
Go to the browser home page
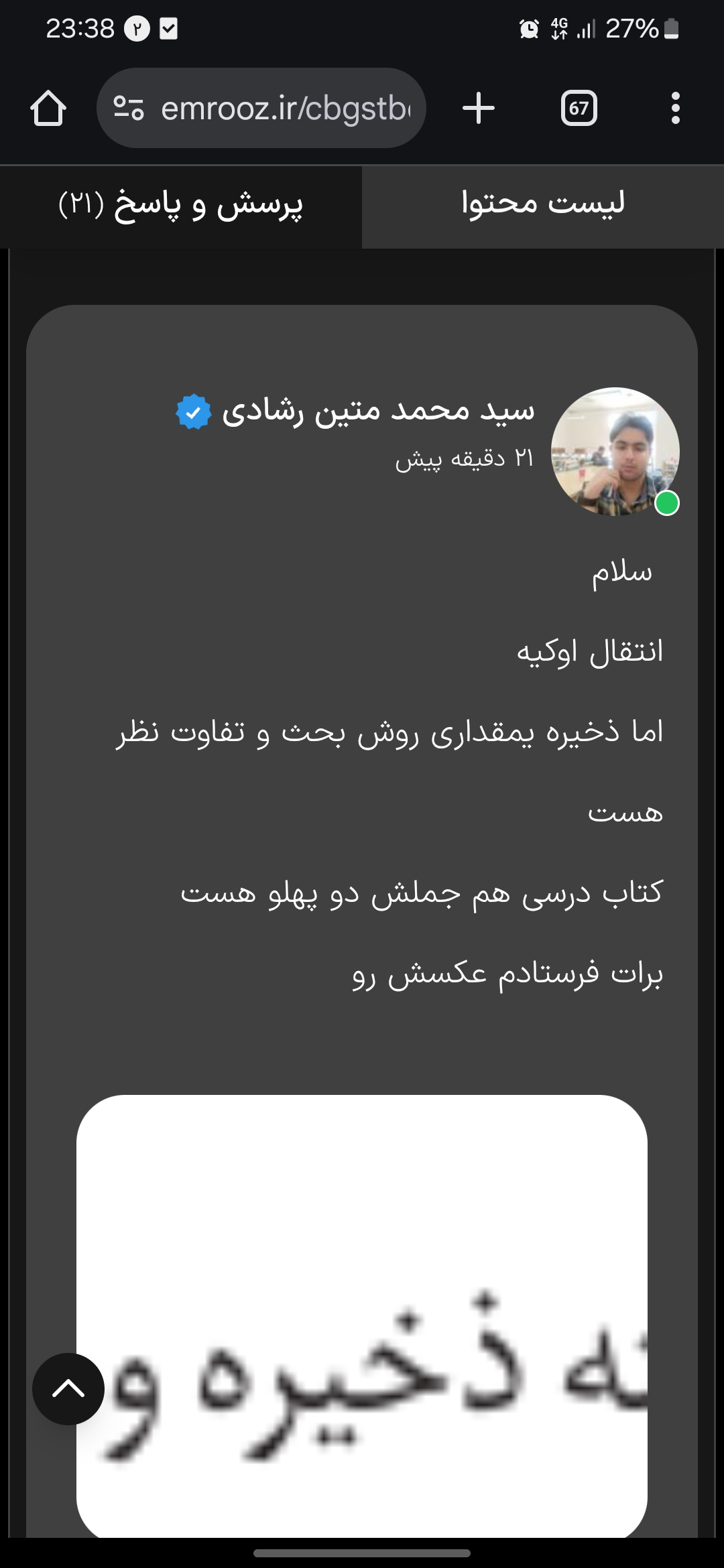coord(48,108)
